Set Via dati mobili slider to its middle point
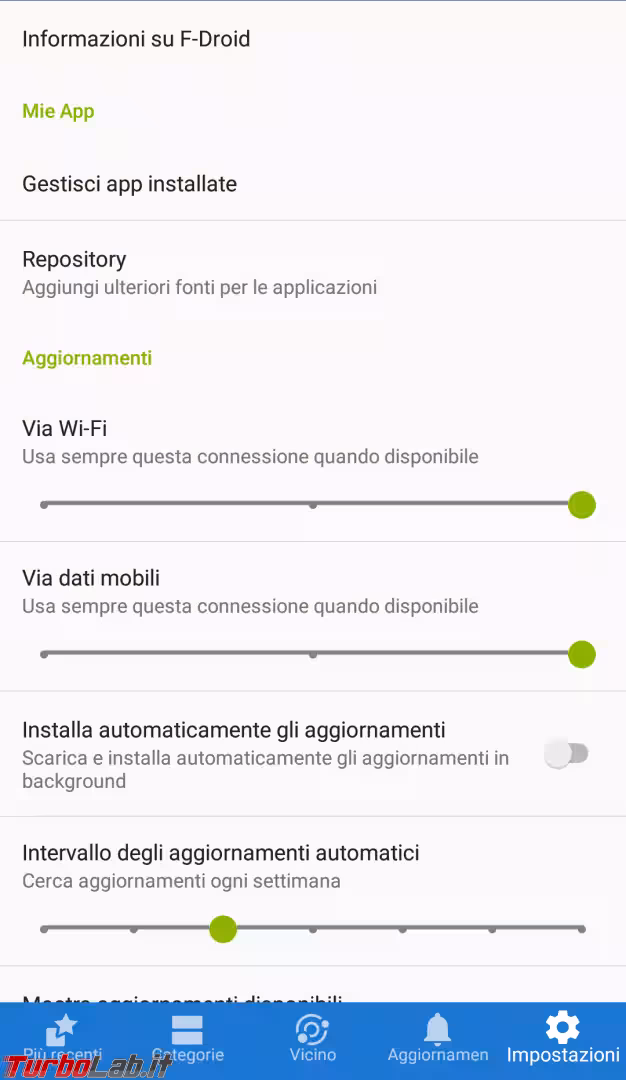626x1080 pixels. (313, 654)
